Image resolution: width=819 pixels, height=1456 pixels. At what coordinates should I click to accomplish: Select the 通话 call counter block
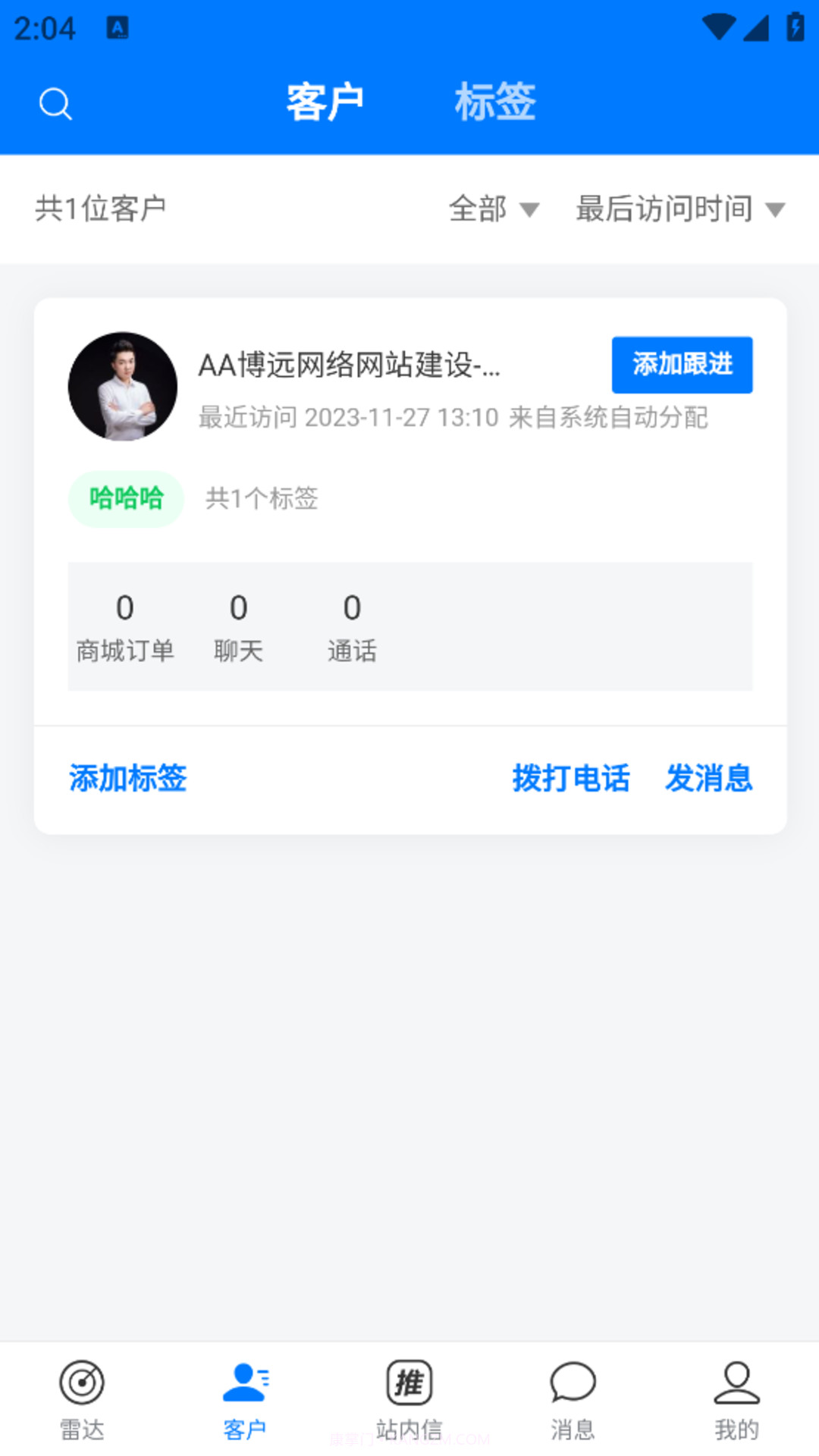click(x=351, y=624)
